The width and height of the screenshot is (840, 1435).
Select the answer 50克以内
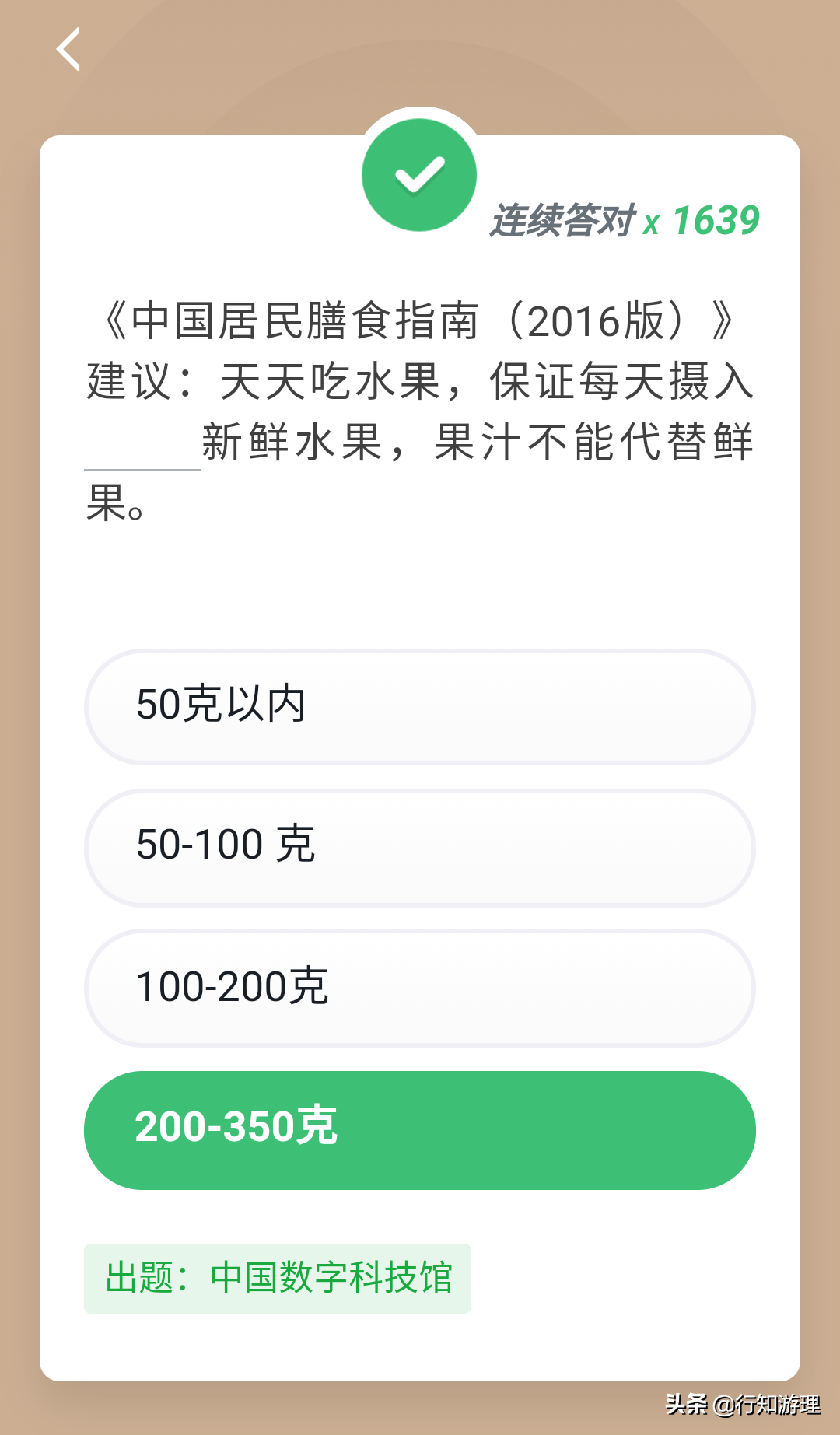pos(419,706)
